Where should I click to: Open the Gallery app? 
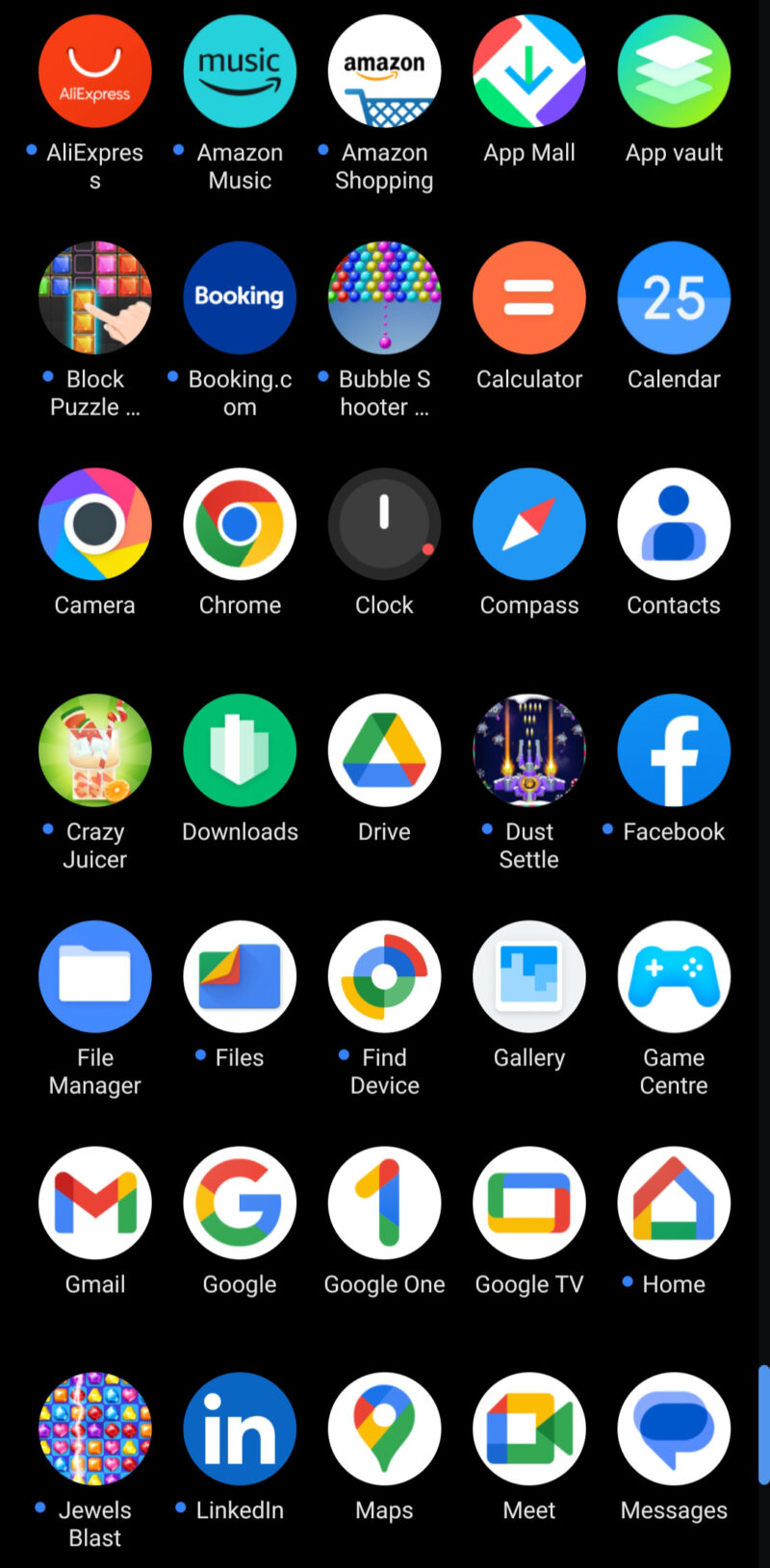pyautogui.click(x=529, y=976)
